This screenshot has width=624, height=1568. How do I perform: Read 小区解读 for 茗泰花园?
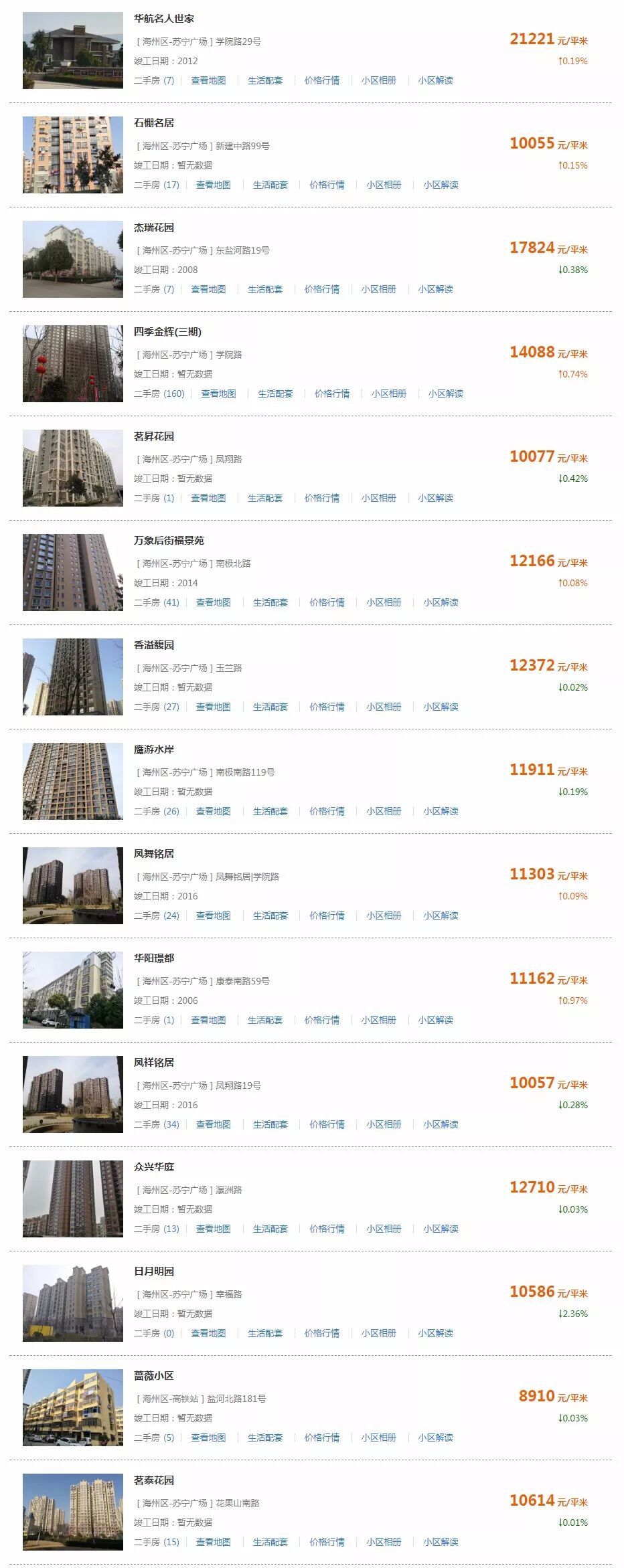441,1542
